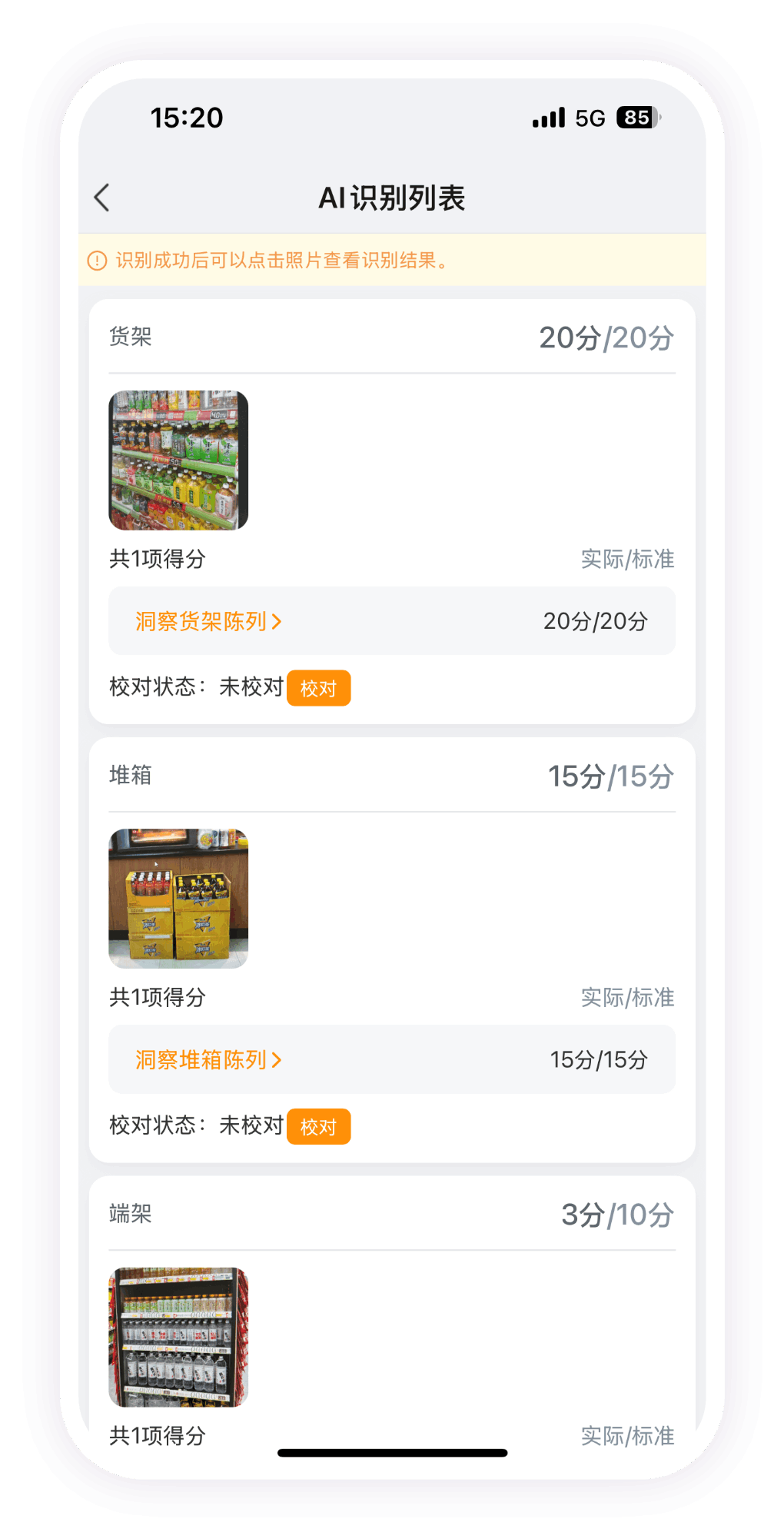Screen dimensions: 784x1539
Task: Tap the yellow stacked boxes photo in 堆箱 card
Action: 178,898
